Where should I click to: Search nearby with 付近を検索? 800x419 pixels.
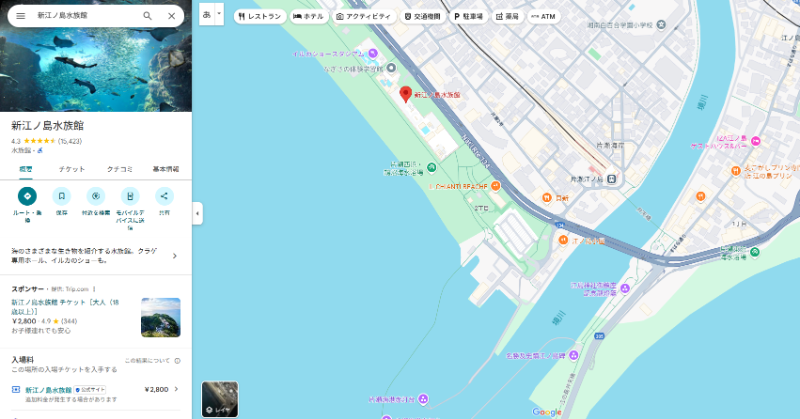tap(96, 196)
